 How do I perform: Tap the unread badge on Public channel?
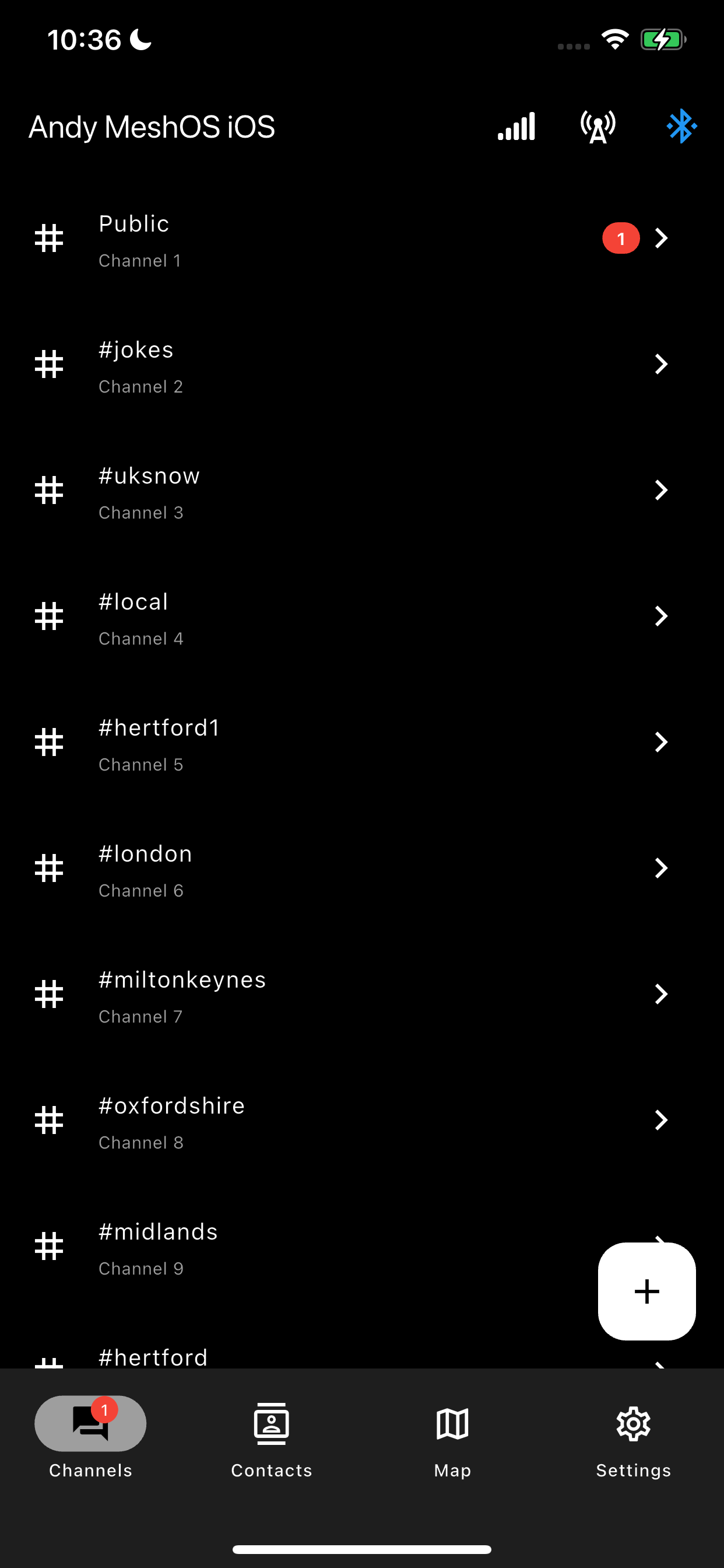pos(620,238)
